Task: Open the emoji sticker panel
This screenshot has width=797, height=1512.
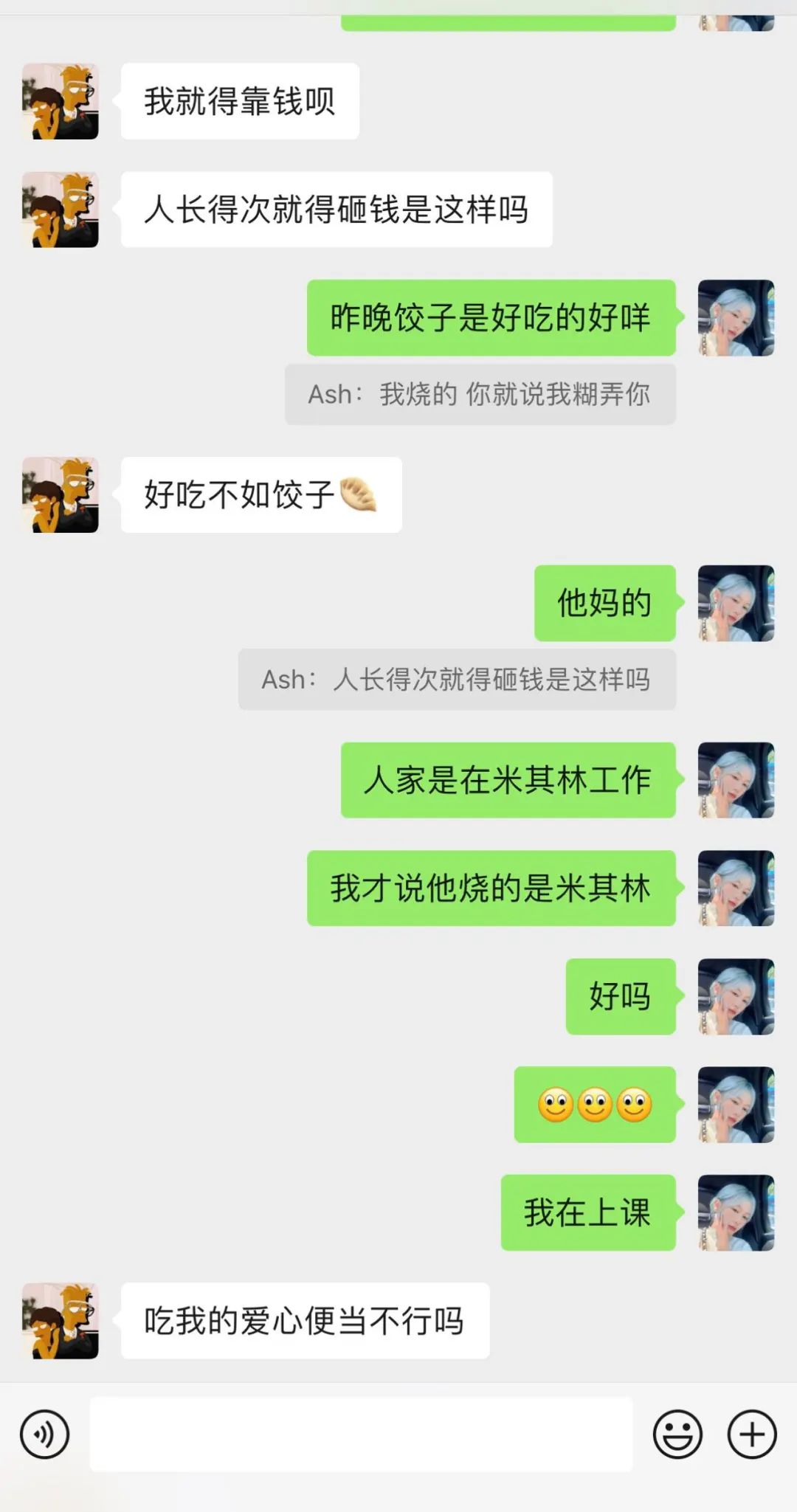Action: pyautogui.click(x=677, y=1434)
